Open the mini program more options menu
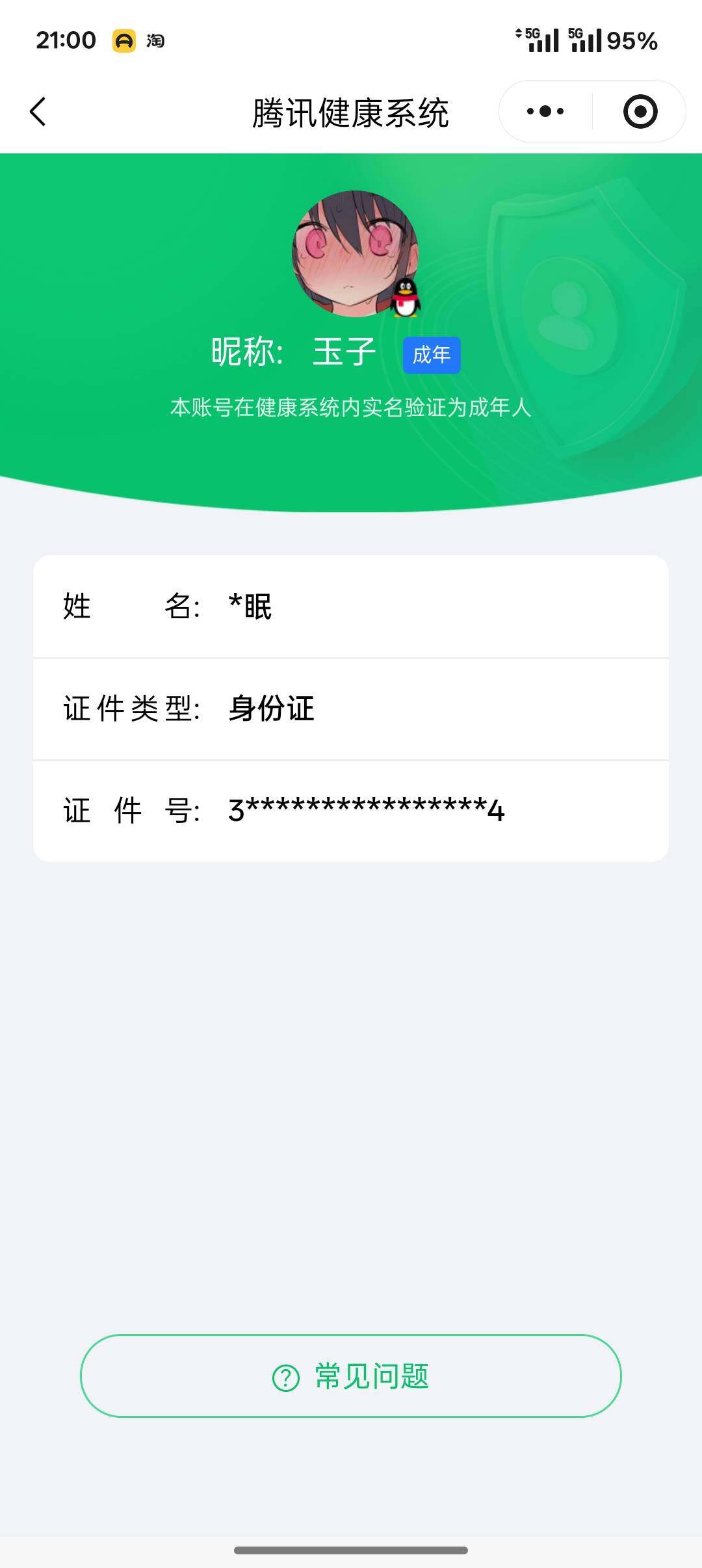Image resolution: width=702 pixels, height=1568 pixels. tap(546, 111)
